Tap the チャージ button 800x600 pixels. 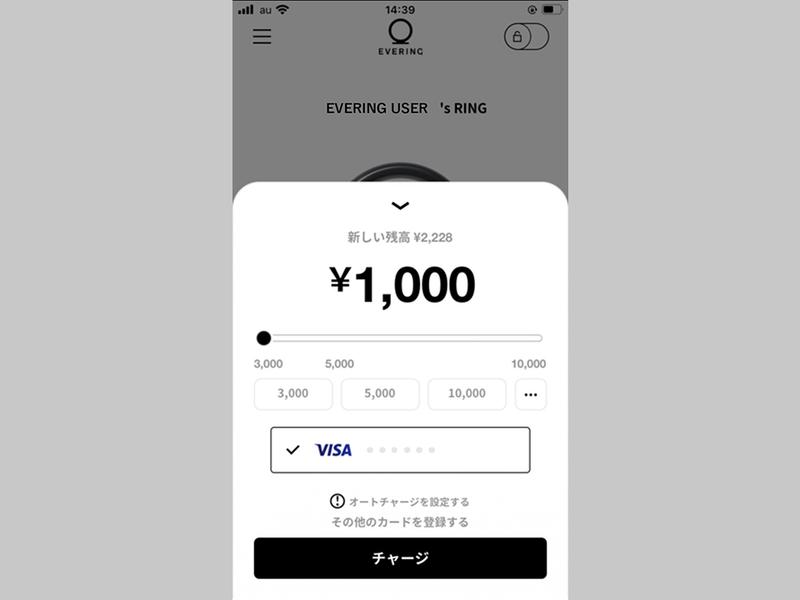point(400,558)
